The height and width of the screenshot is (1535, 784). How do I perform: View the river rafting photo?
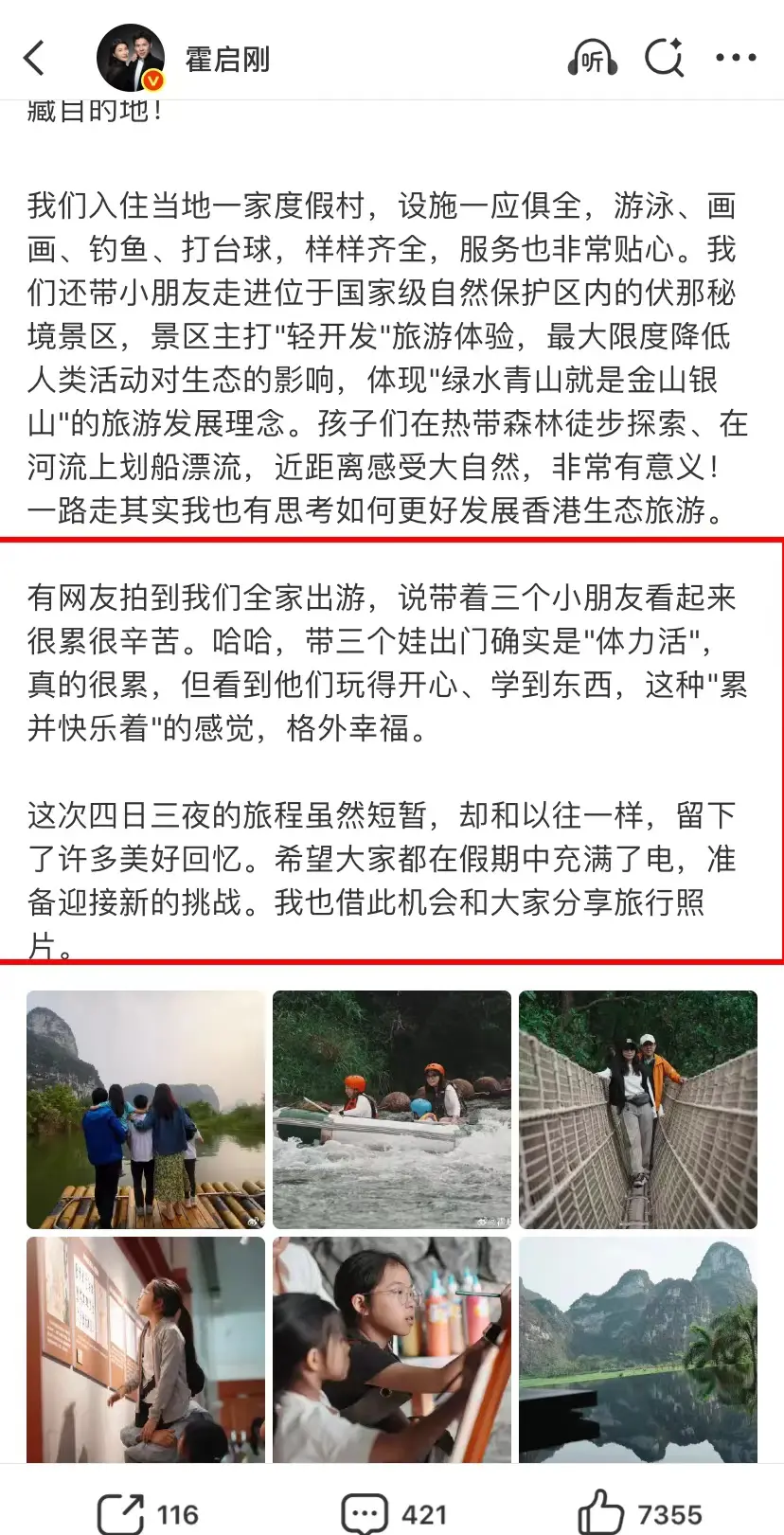pos(392,1110)
